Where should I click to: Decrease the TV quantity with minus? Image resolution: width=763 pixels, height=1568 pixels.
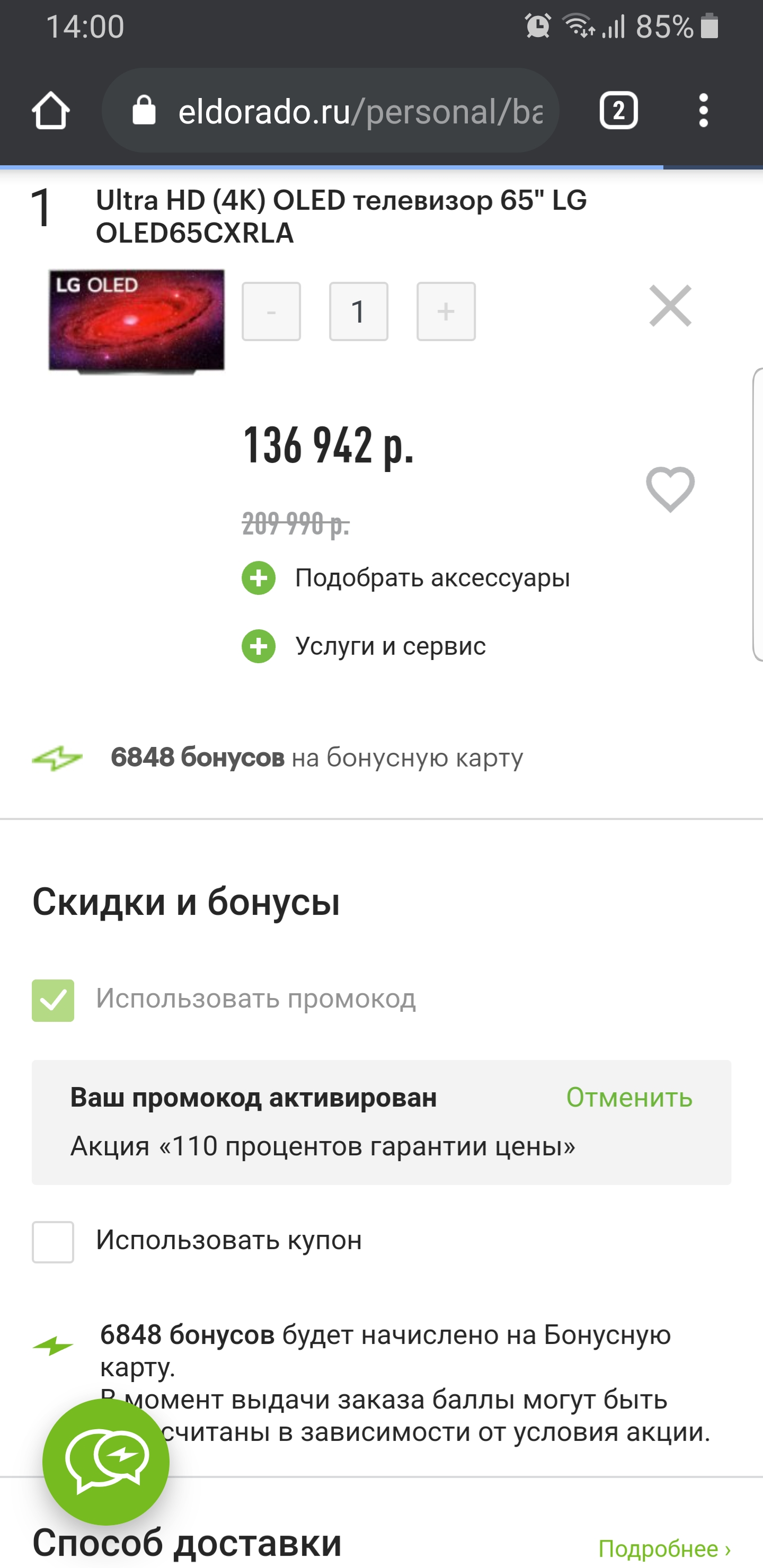271,311
